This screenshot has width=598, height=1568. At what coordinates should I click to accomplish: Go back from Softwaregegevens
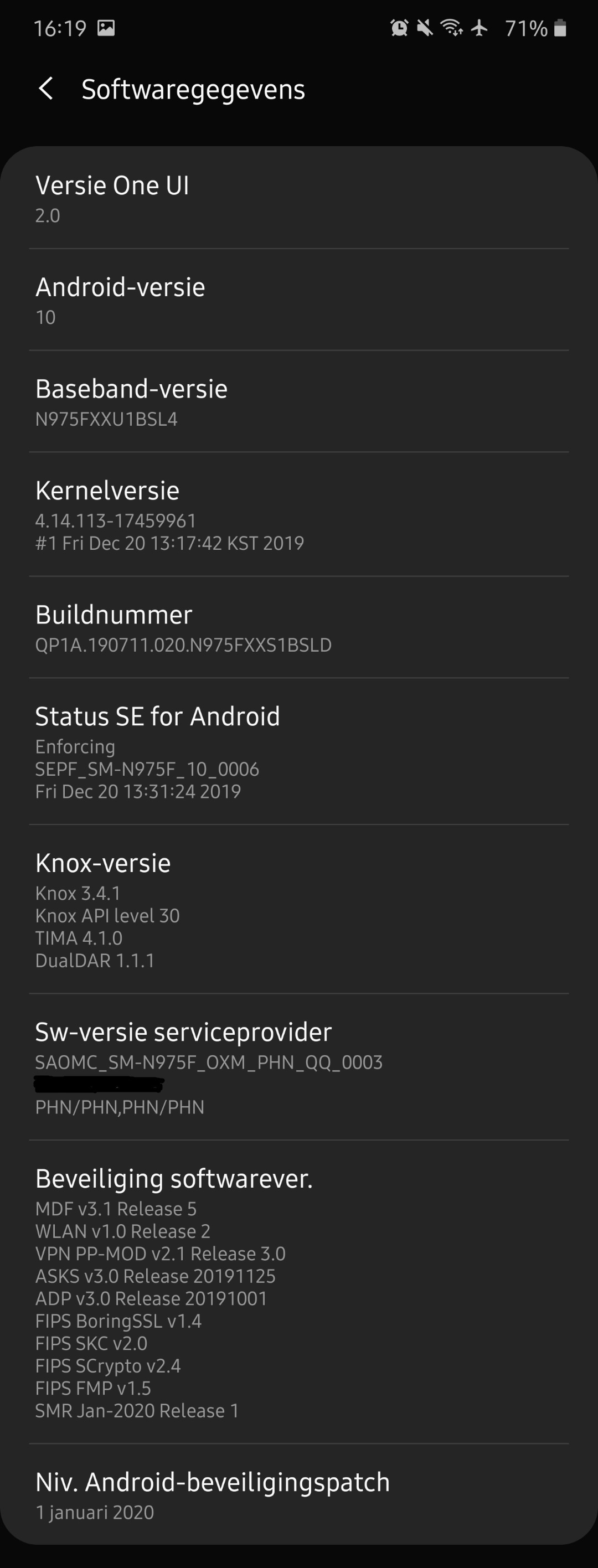[x=47, y=89]
